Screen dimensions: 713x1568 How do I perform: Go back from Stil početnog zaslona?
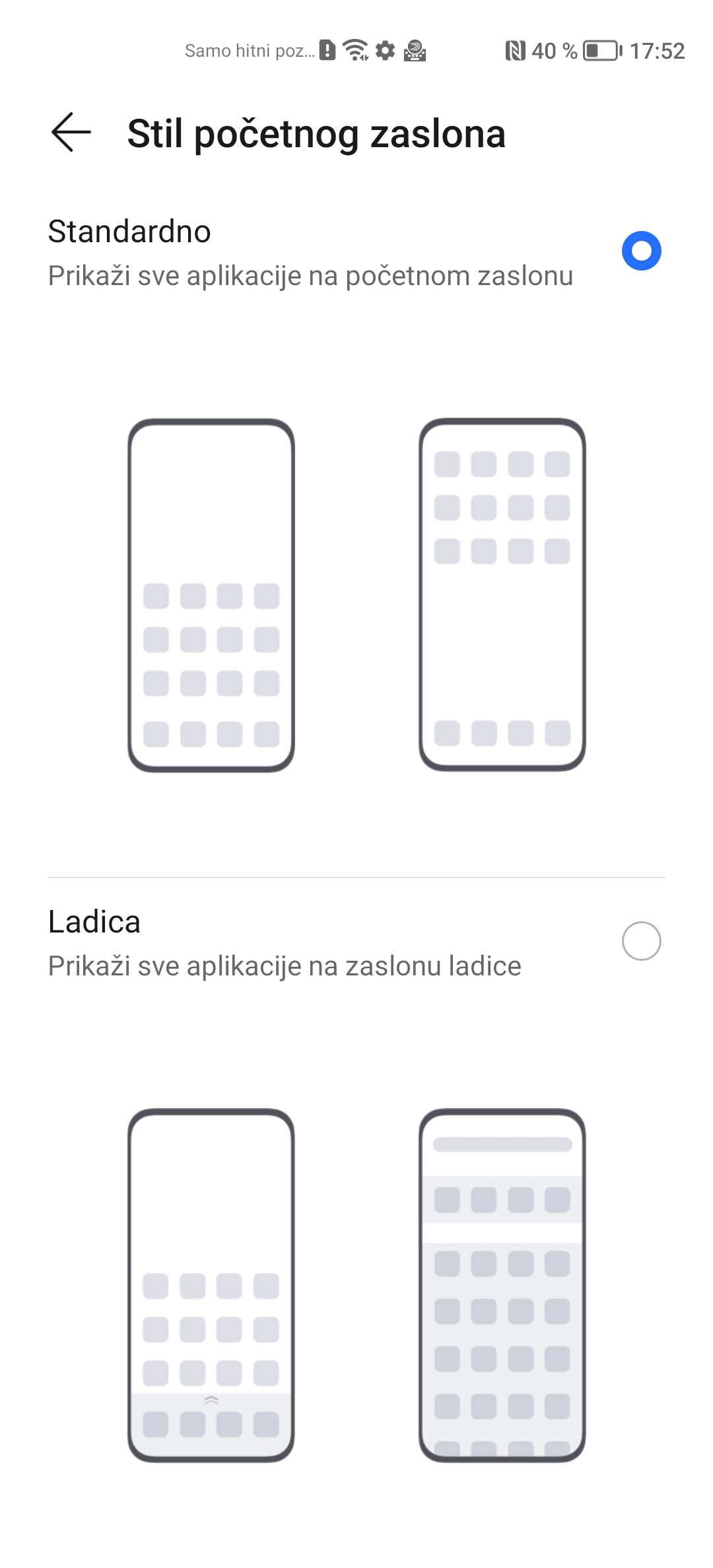pyautogui.click(x=71, y=133)
